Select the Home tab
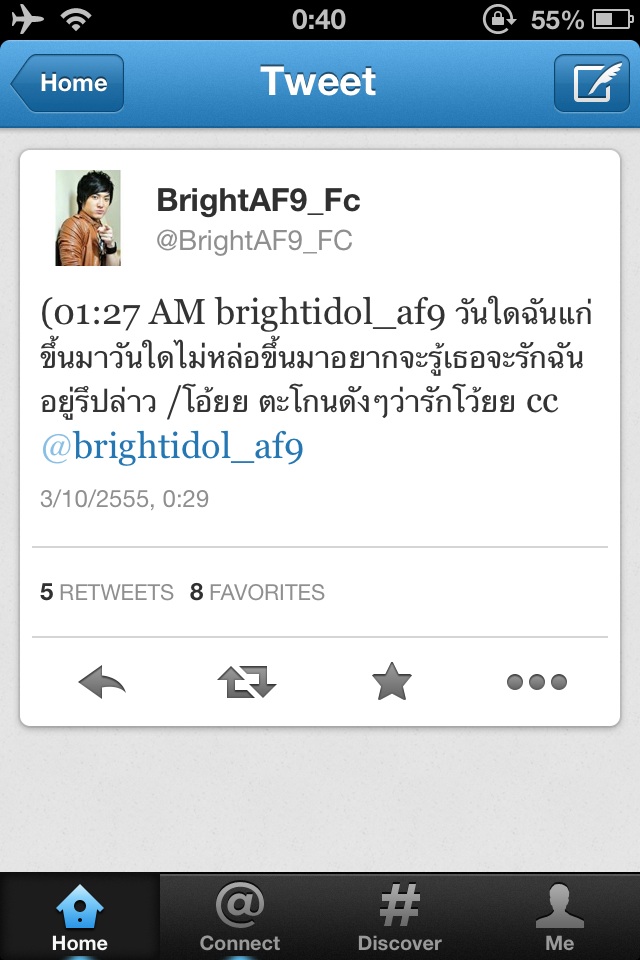Screen dimensions: 640x960 point(80,917)
